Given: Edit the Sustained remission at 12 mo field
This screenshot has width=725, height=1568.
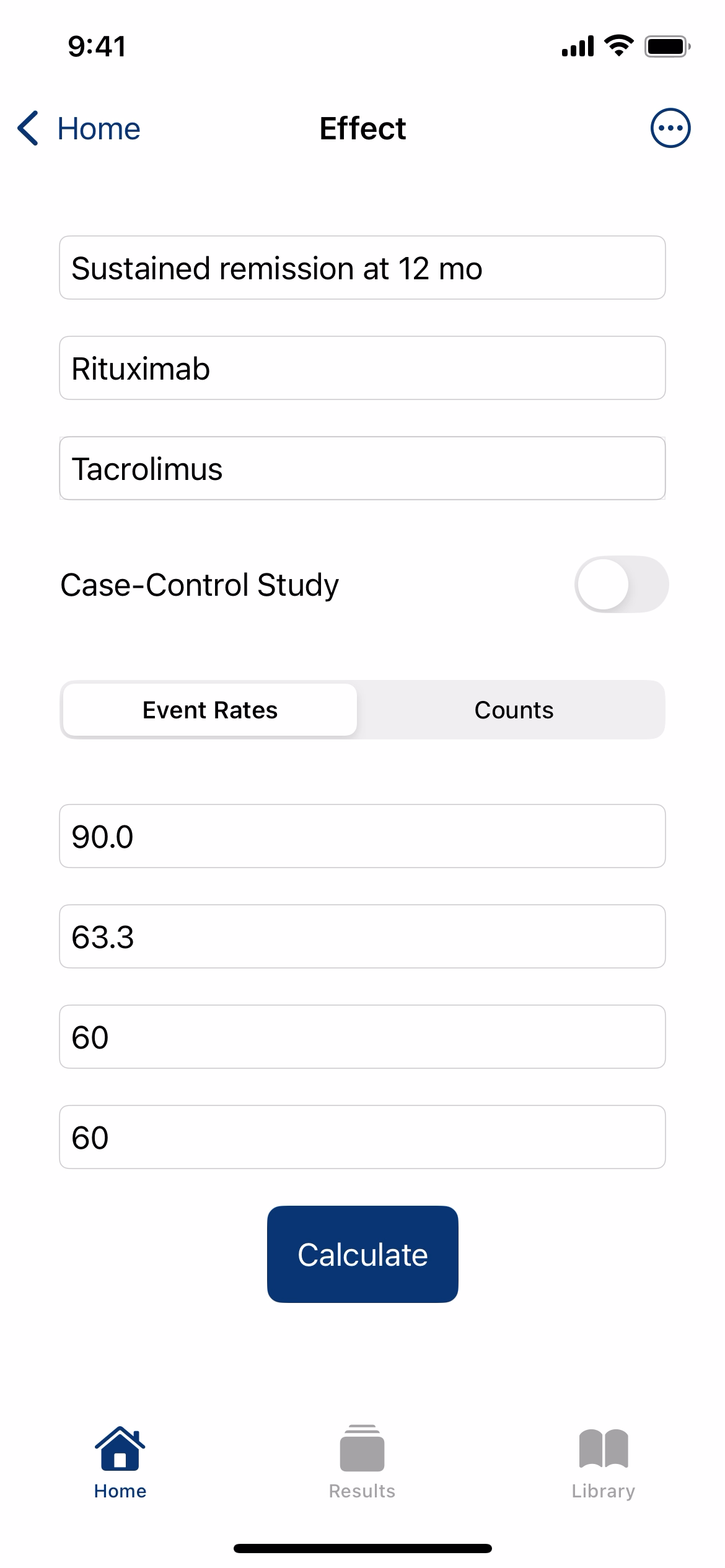Looking at the screenshot, I should coord(362,268).
